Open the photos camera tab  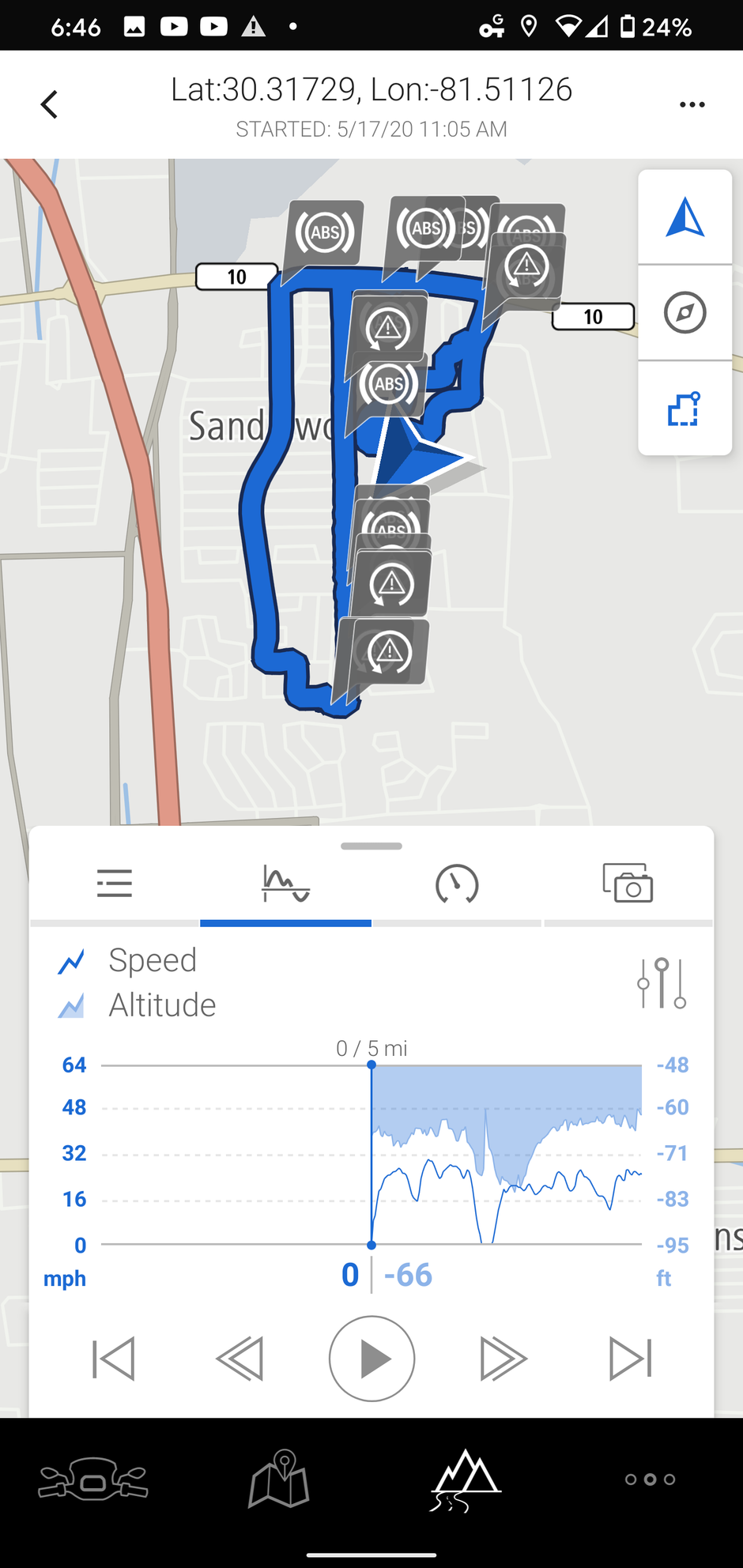(x=628, y=883)
